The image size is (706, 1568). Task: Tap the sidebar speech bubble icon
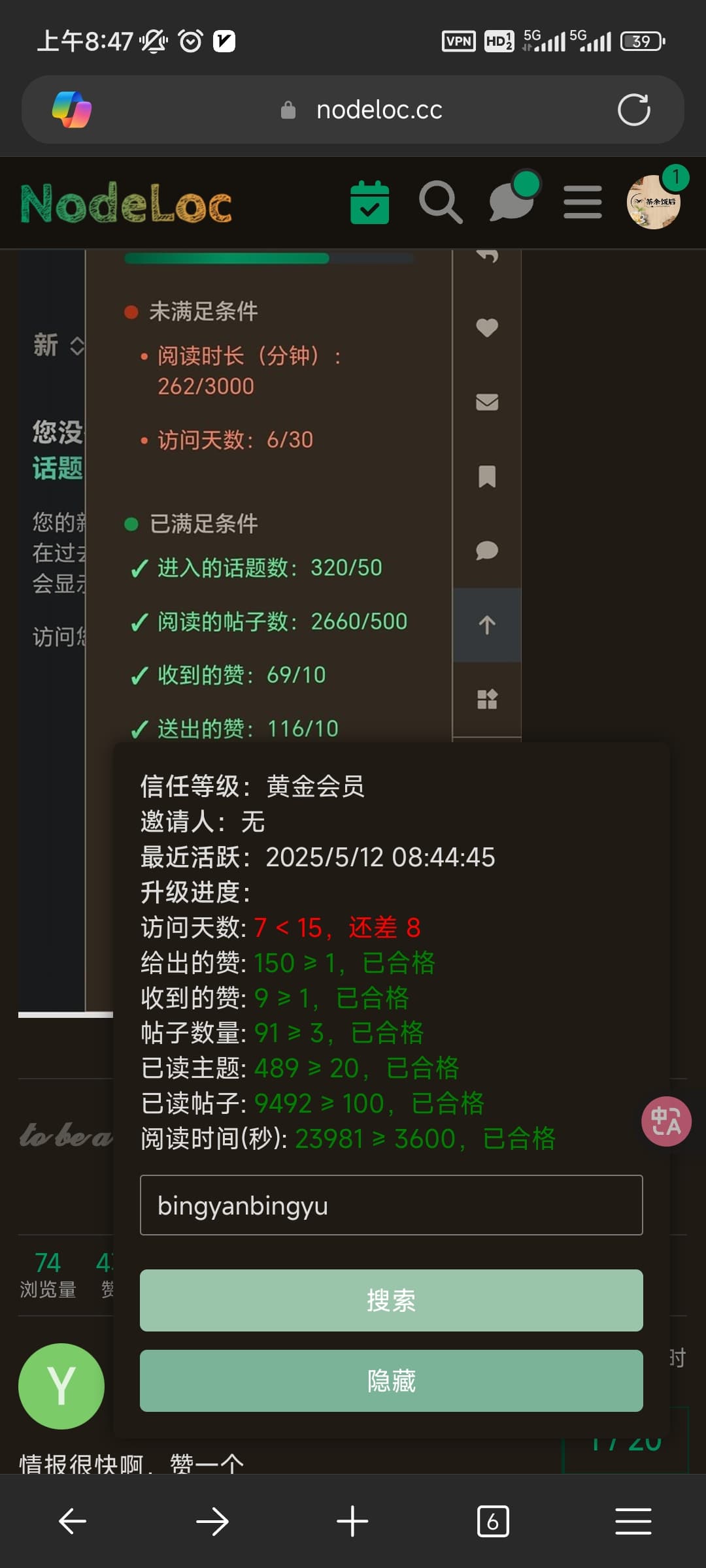(487, 550)
